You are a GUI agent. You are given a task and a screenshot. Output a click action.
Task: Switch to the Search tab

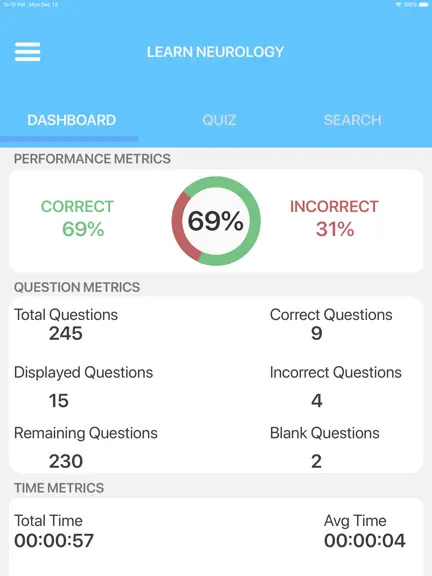[x=353, y=120]
